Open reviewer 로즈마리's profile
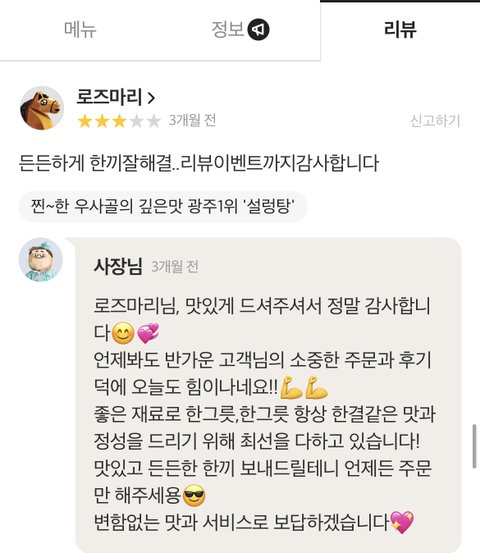Image resolution: width=480 pixels, height=553 pixels. [x=116, y=97]
